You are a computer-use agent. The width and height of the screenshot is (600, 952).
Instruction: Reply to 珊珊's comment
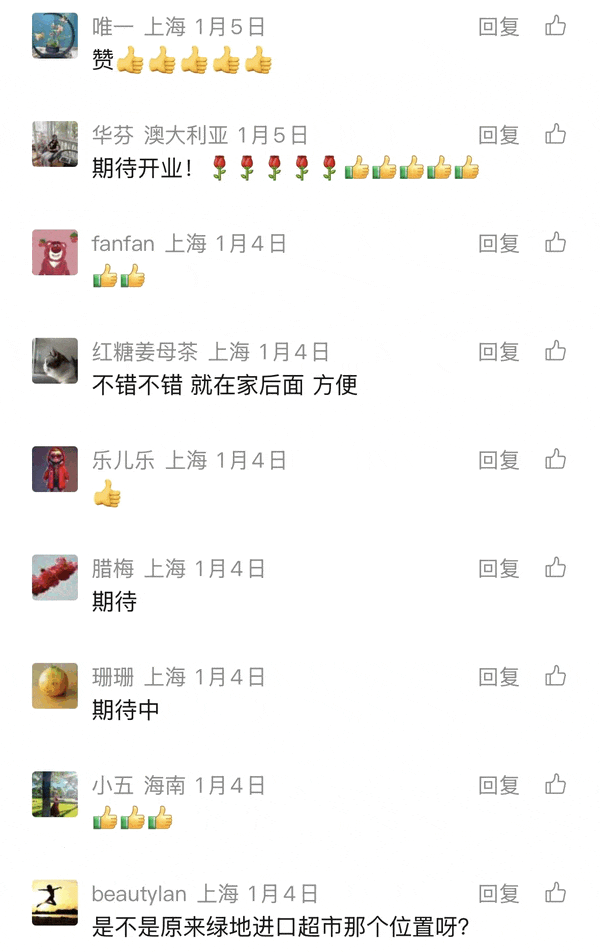point(499,677)
